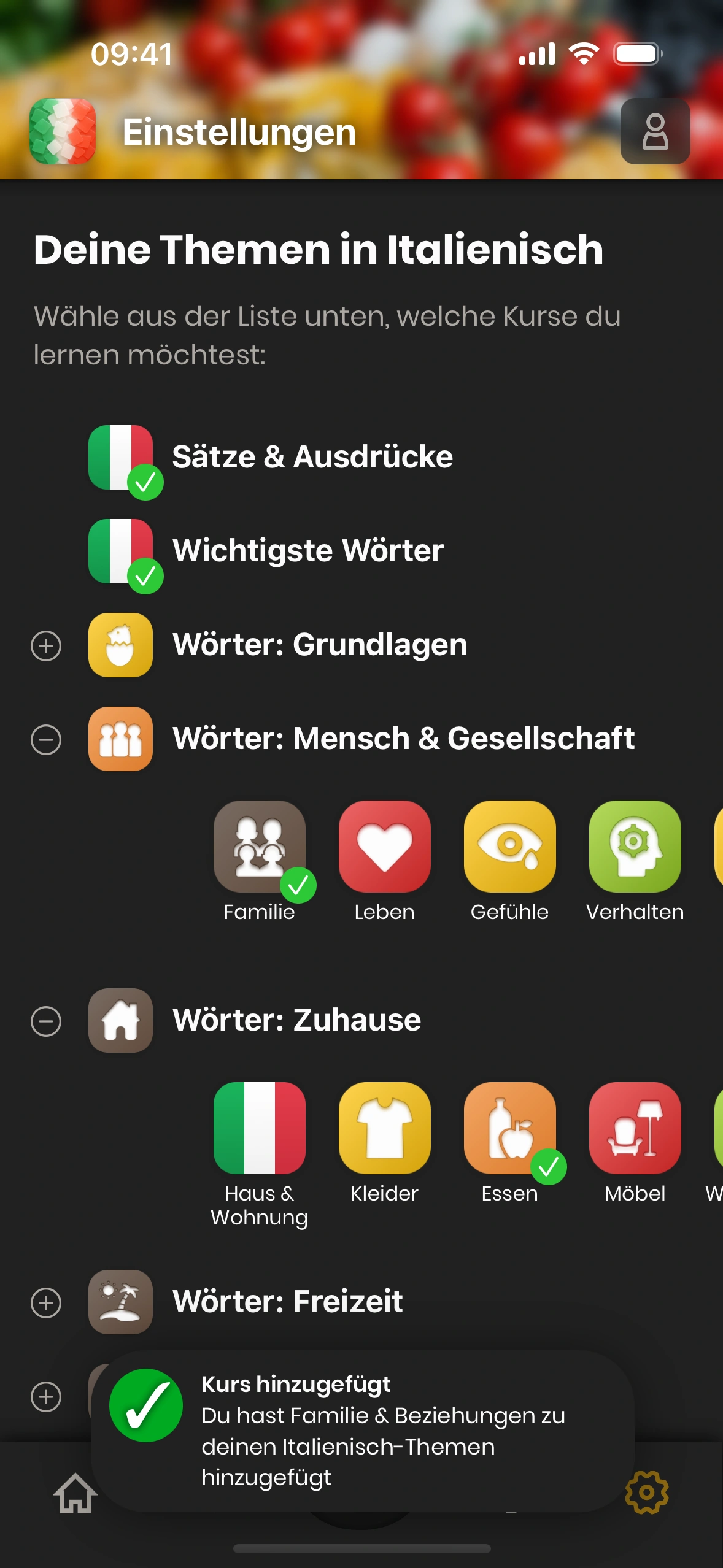Collapse the Wörter: Zuhause section

pos(46,1021)
